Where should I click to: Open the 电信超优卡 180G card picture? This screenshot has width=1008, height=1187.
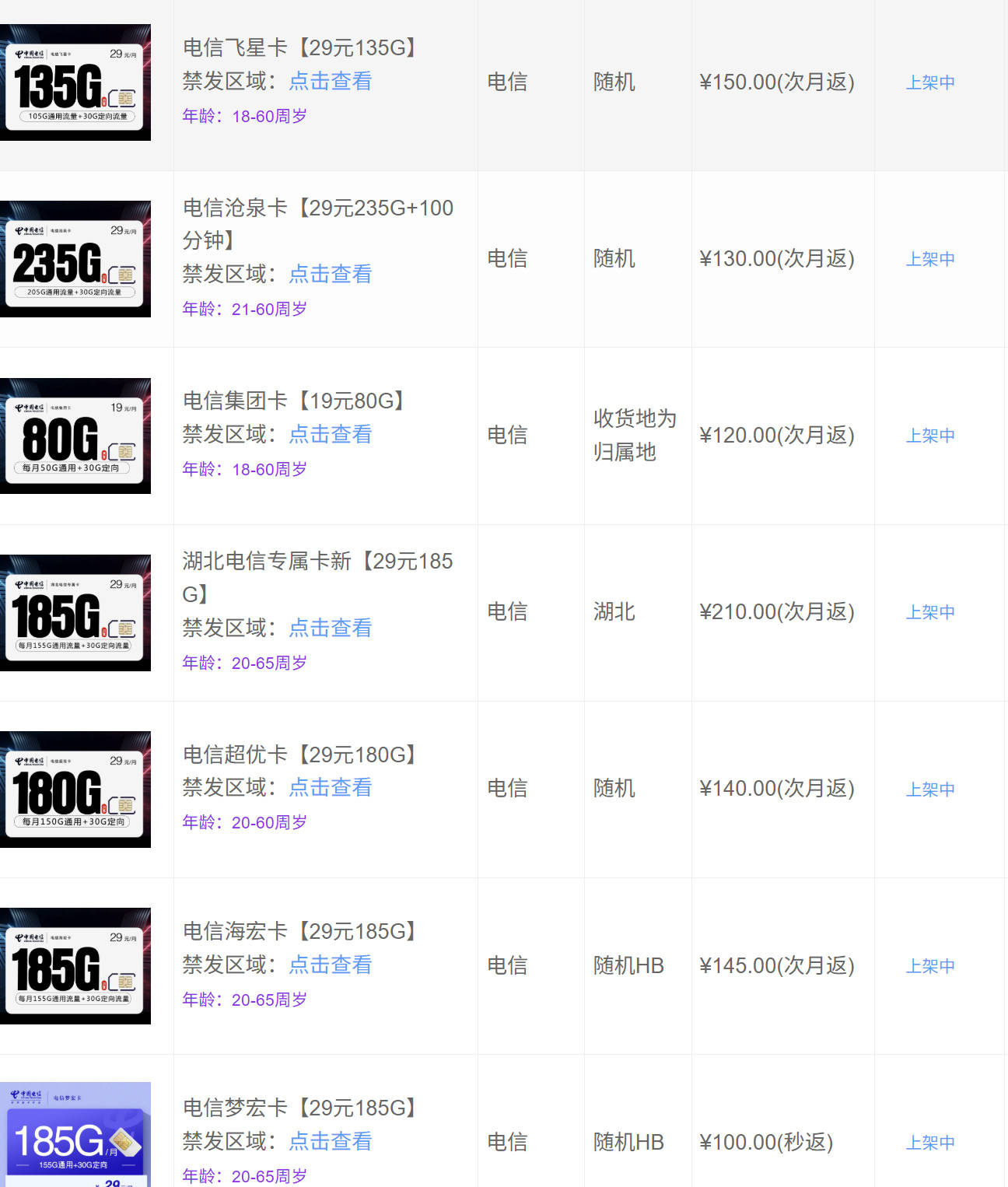[x=75, y=788]
